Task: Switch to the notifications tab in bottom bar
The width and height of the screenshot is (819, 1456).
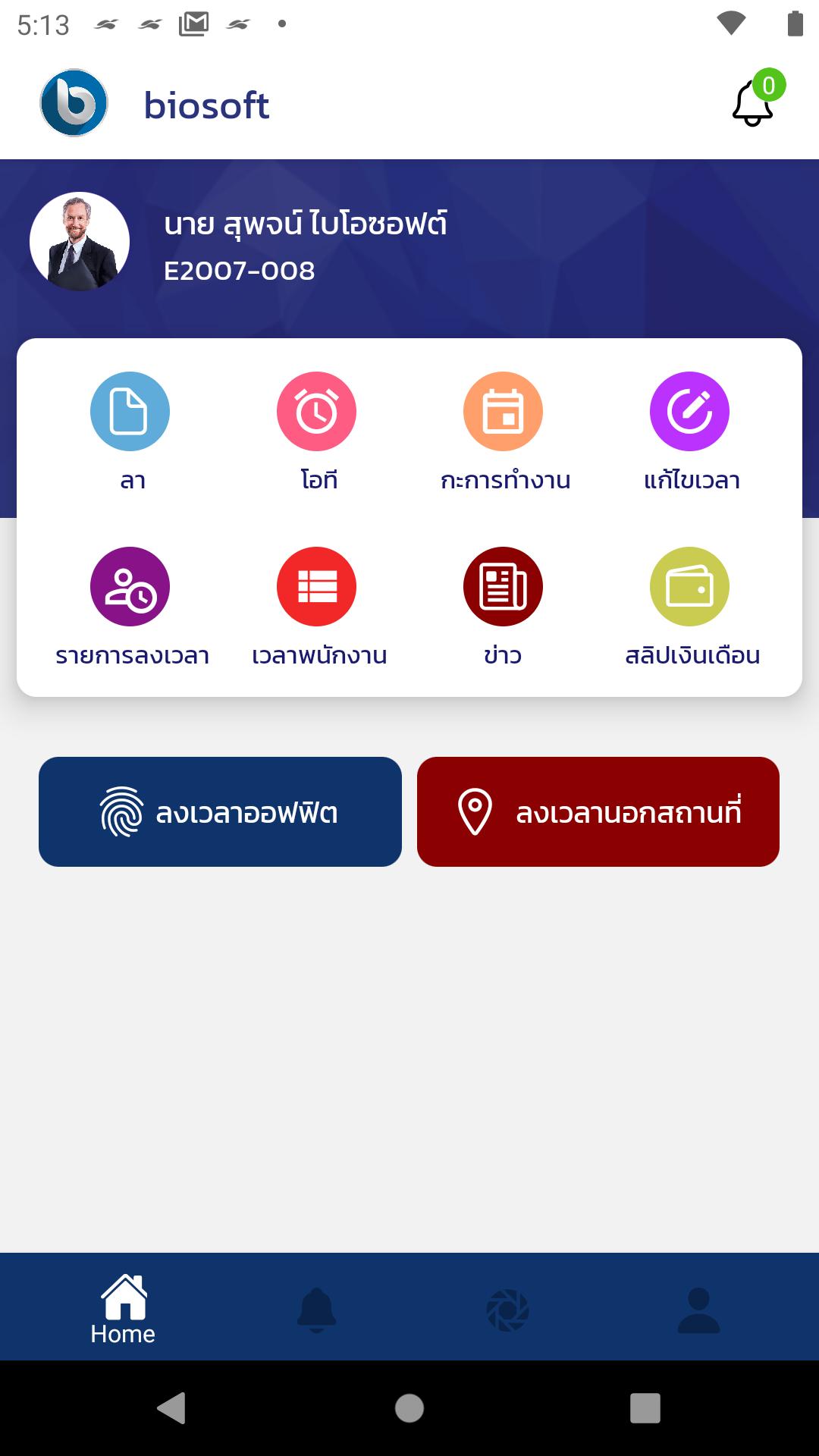Action: [316, 1310]
